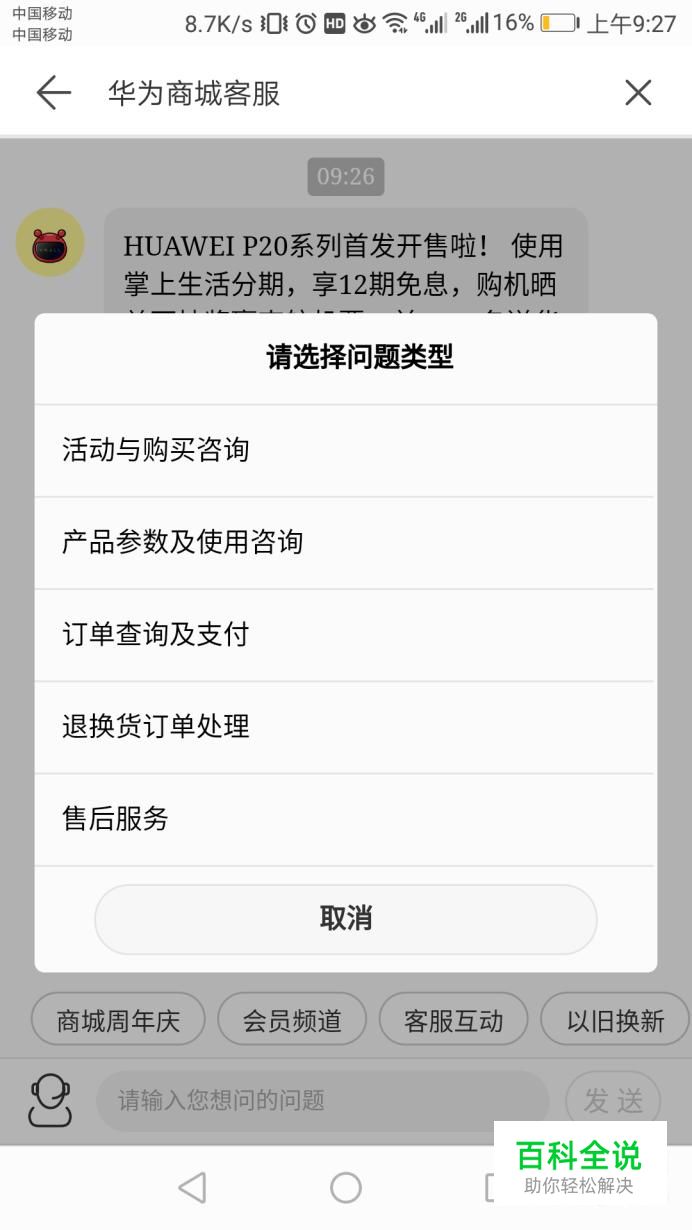Select 活动与购买咨询 question type
692x1230 pixels.
(x=345, y=451)
